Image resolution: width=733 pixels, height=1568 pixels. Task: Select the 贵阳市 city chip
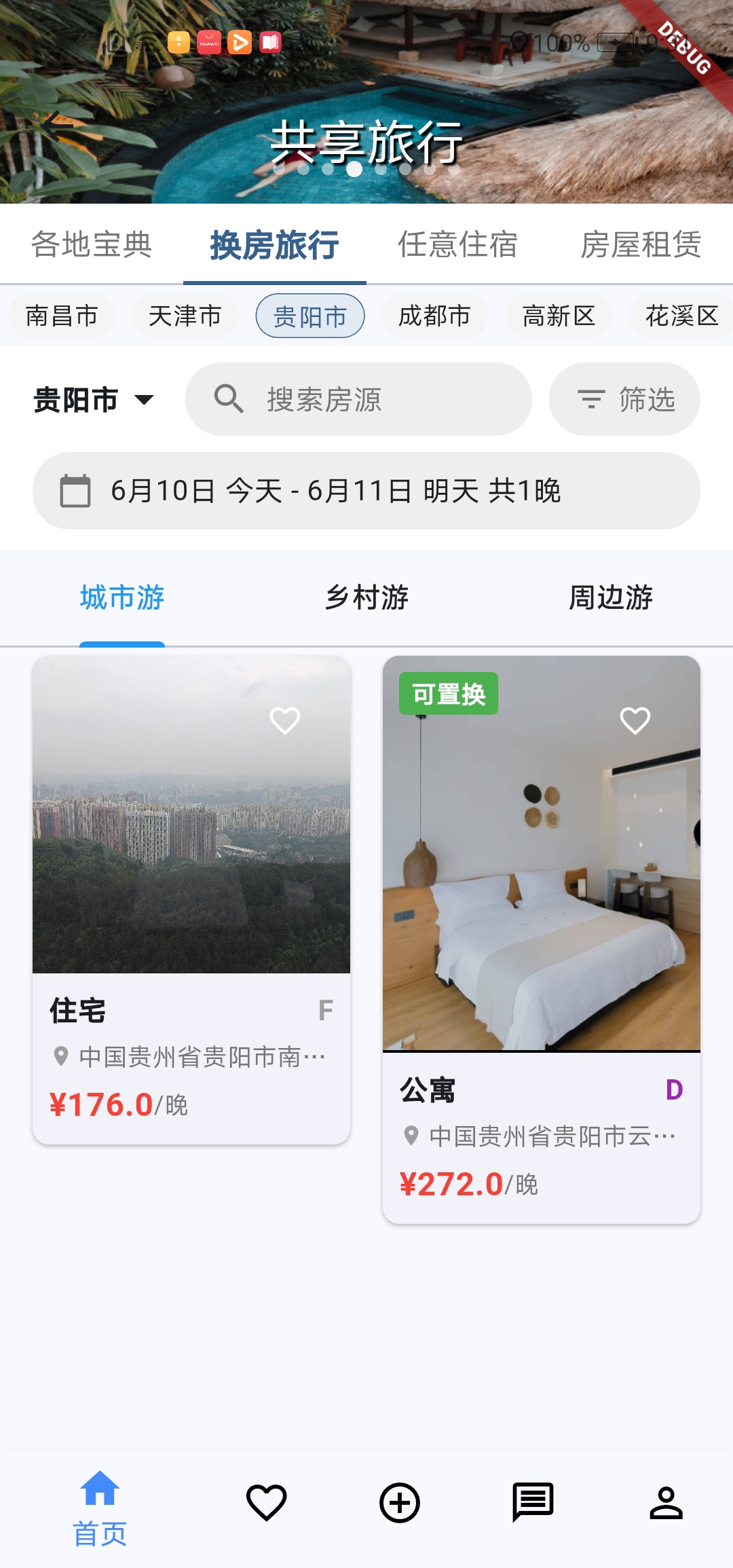coord(309,316)
